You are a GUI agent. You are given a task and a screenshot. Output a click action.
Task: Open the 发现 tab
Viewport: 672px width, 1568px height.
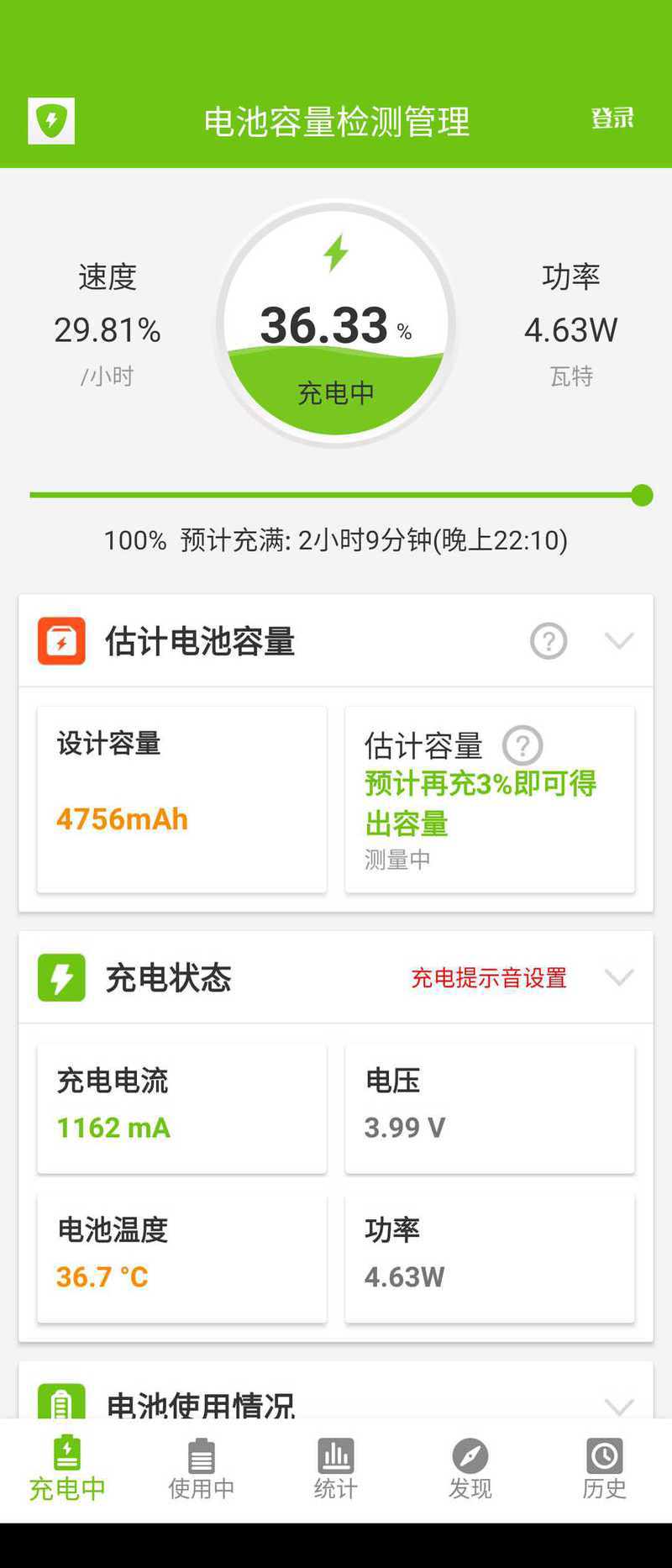470,1471
